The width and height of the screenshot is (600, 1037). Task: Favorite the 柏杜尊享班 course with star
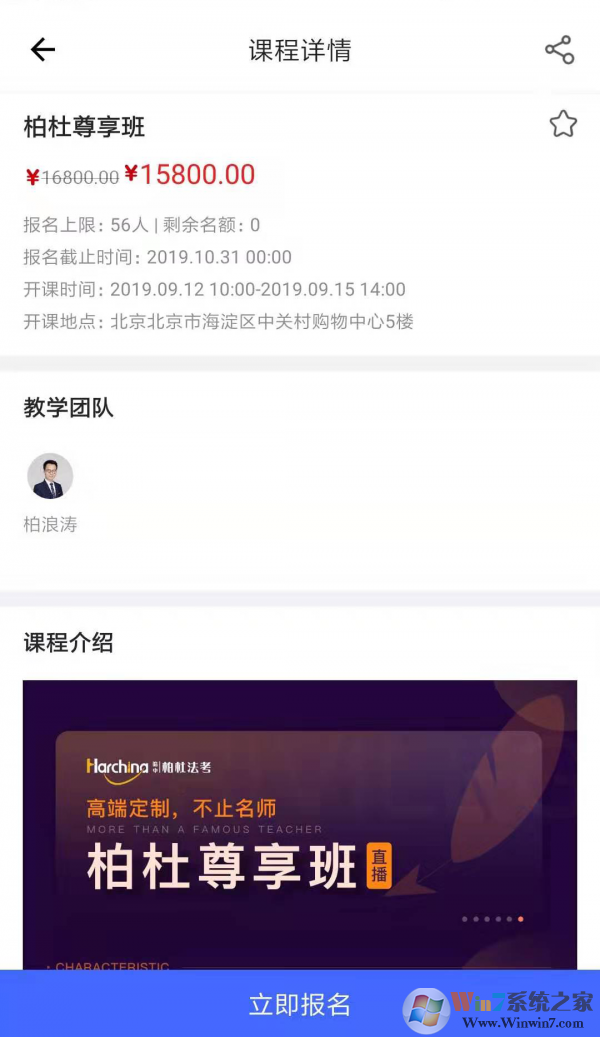(563, 124)
